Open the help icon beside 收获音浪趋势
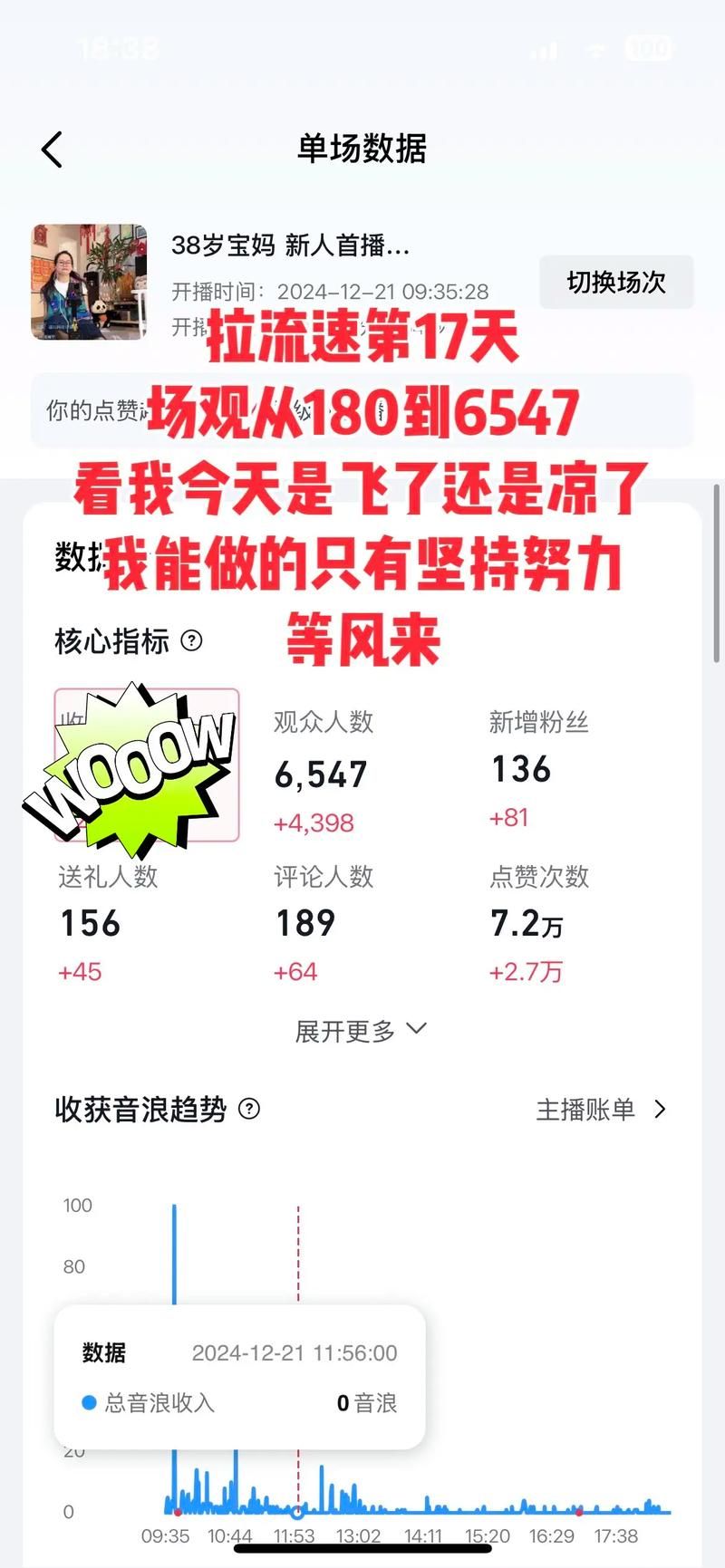 (249, 1109)
